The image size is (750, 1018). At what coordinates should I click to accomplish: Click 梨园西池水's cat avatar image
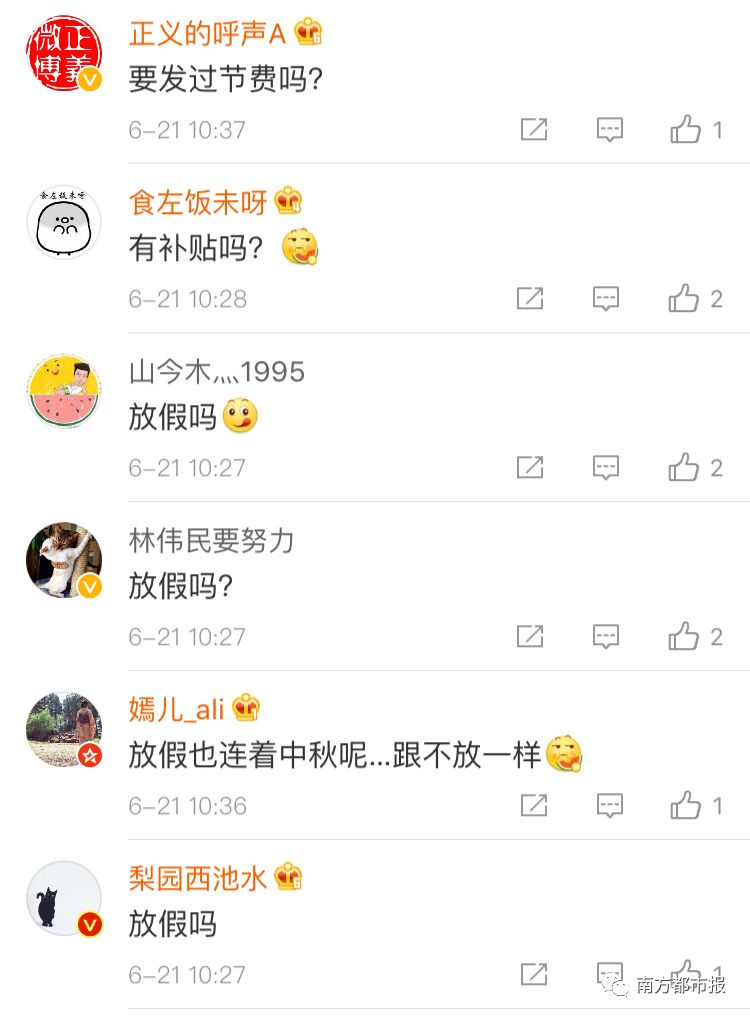tap(63, 898)
